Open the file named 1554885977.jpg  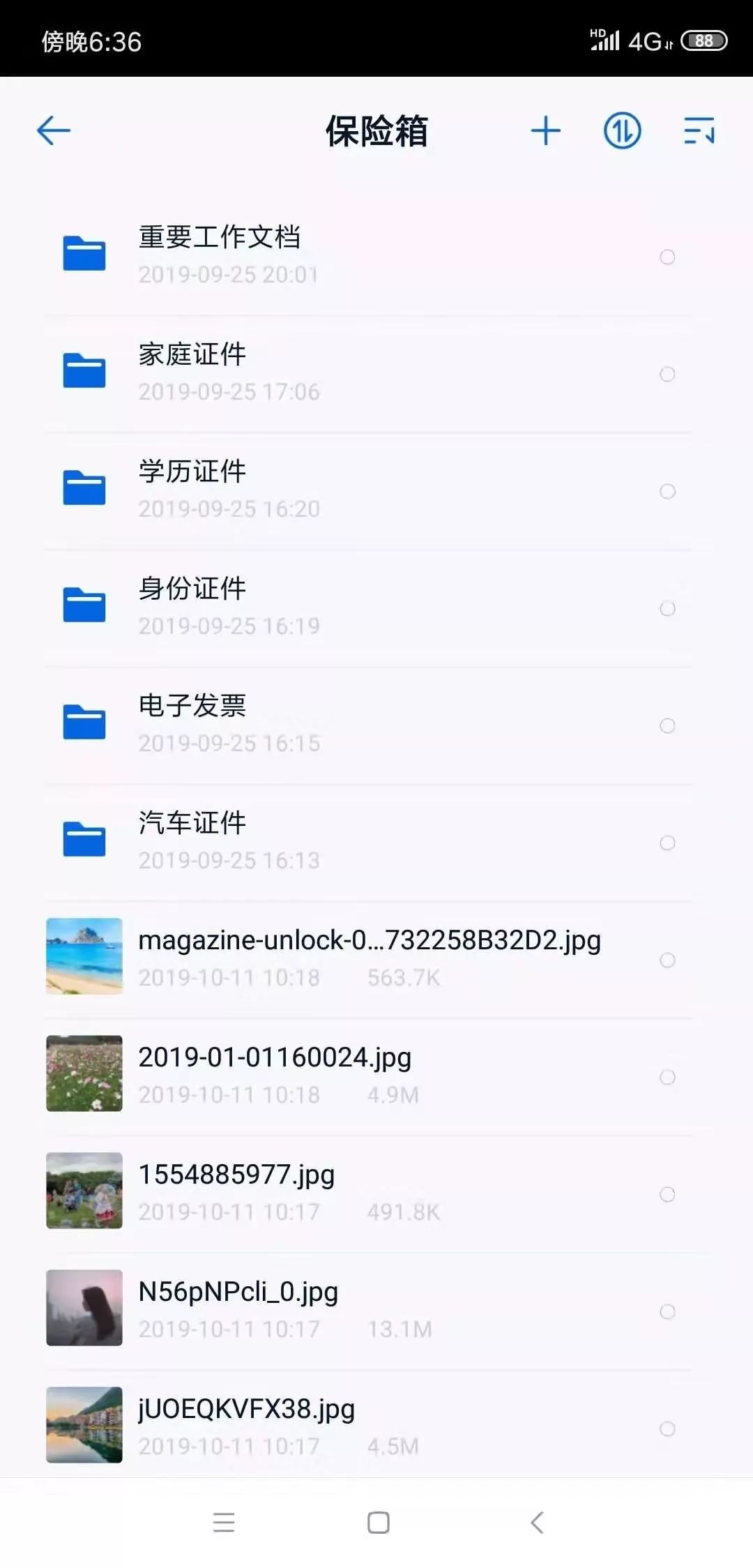tap(279, 1190)
